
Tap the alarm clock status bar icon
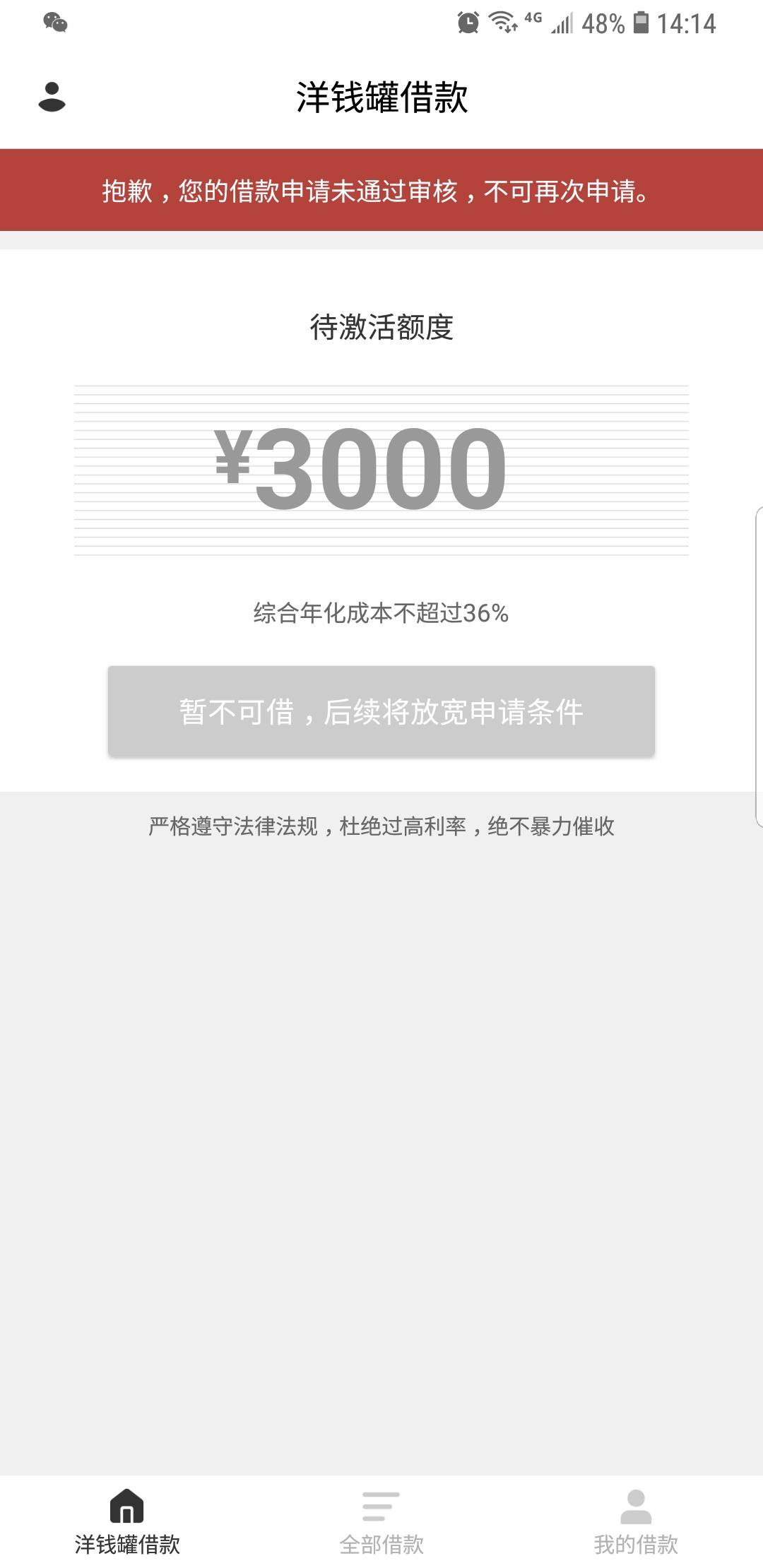466,23
